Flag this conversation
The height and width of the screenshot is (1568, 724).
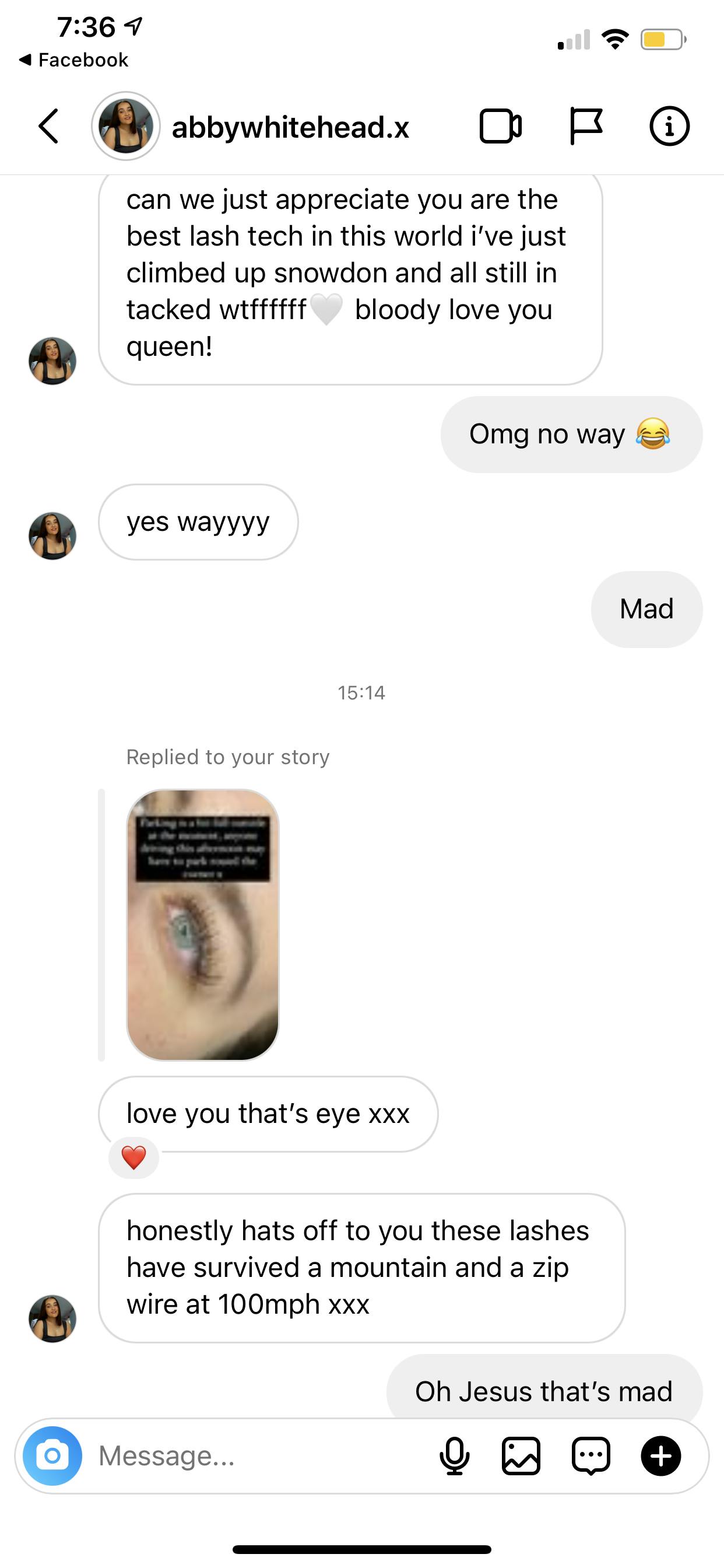tap(586, 126)
